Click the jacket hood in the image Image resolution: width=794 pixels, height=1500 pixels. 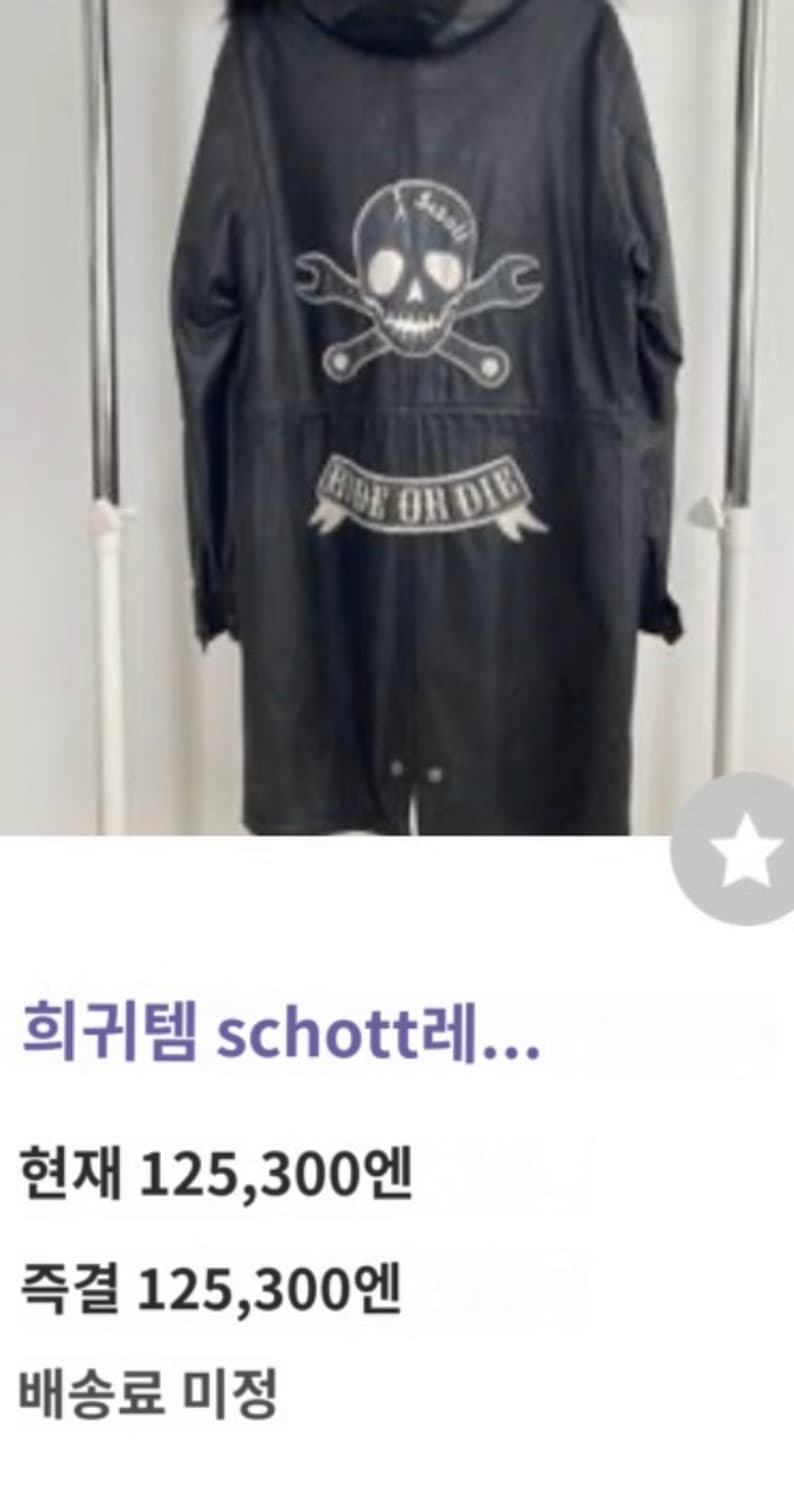400,30
